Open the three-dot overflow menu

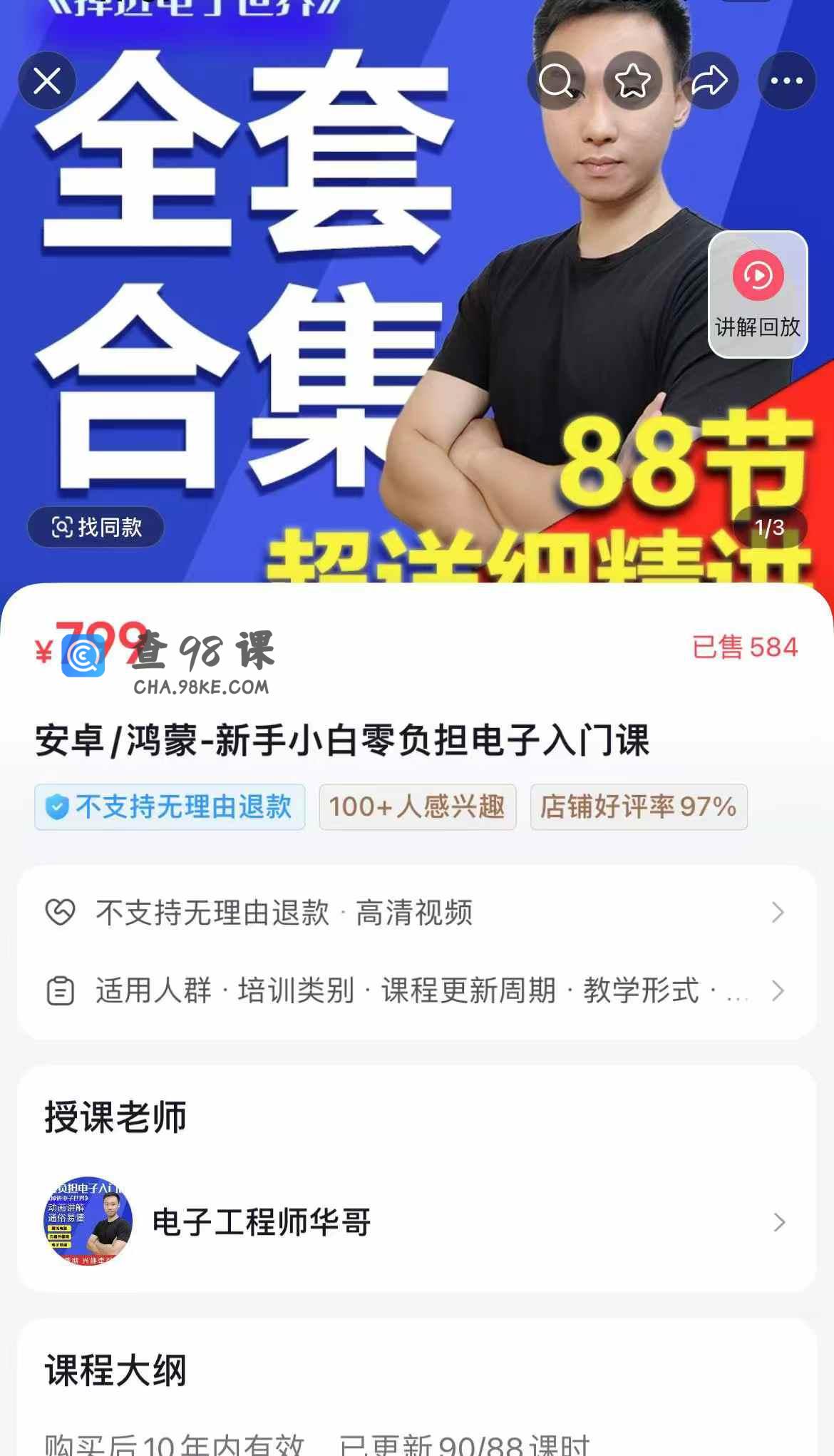coord(786,81)
